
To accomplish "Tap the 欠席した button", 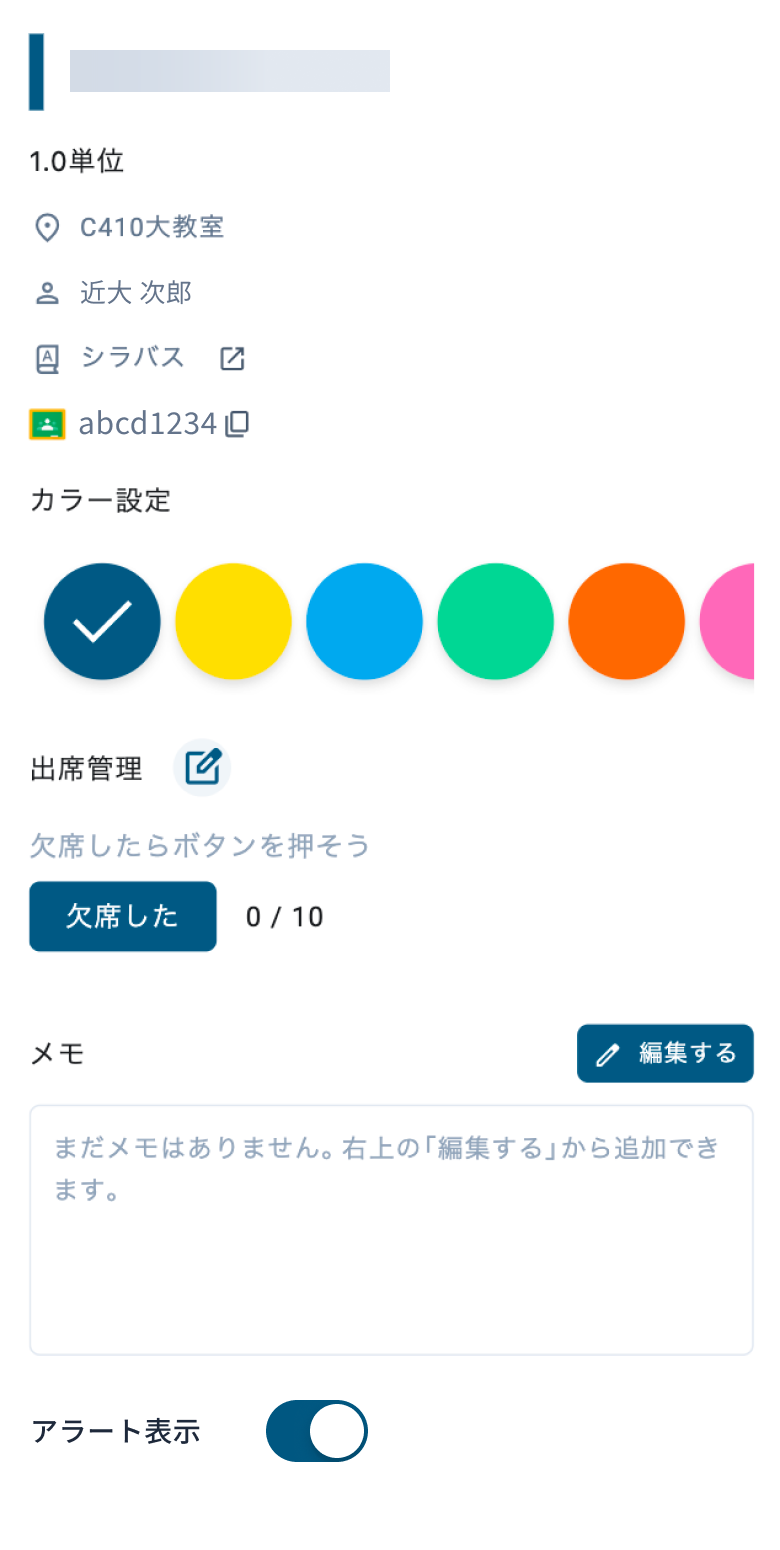I will [123, 916].
